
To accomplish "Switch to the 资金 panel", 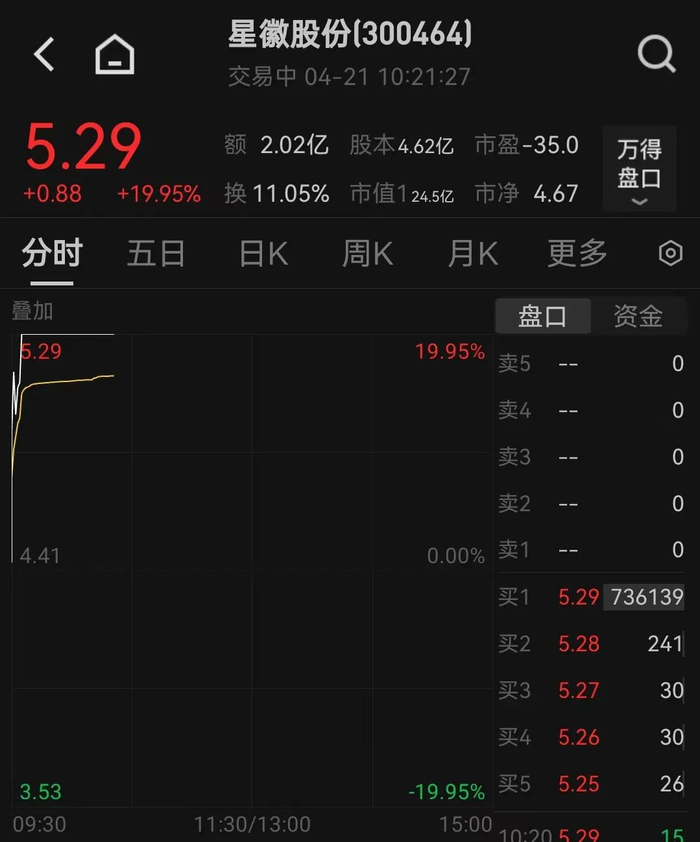I will [x=638, y=317].
